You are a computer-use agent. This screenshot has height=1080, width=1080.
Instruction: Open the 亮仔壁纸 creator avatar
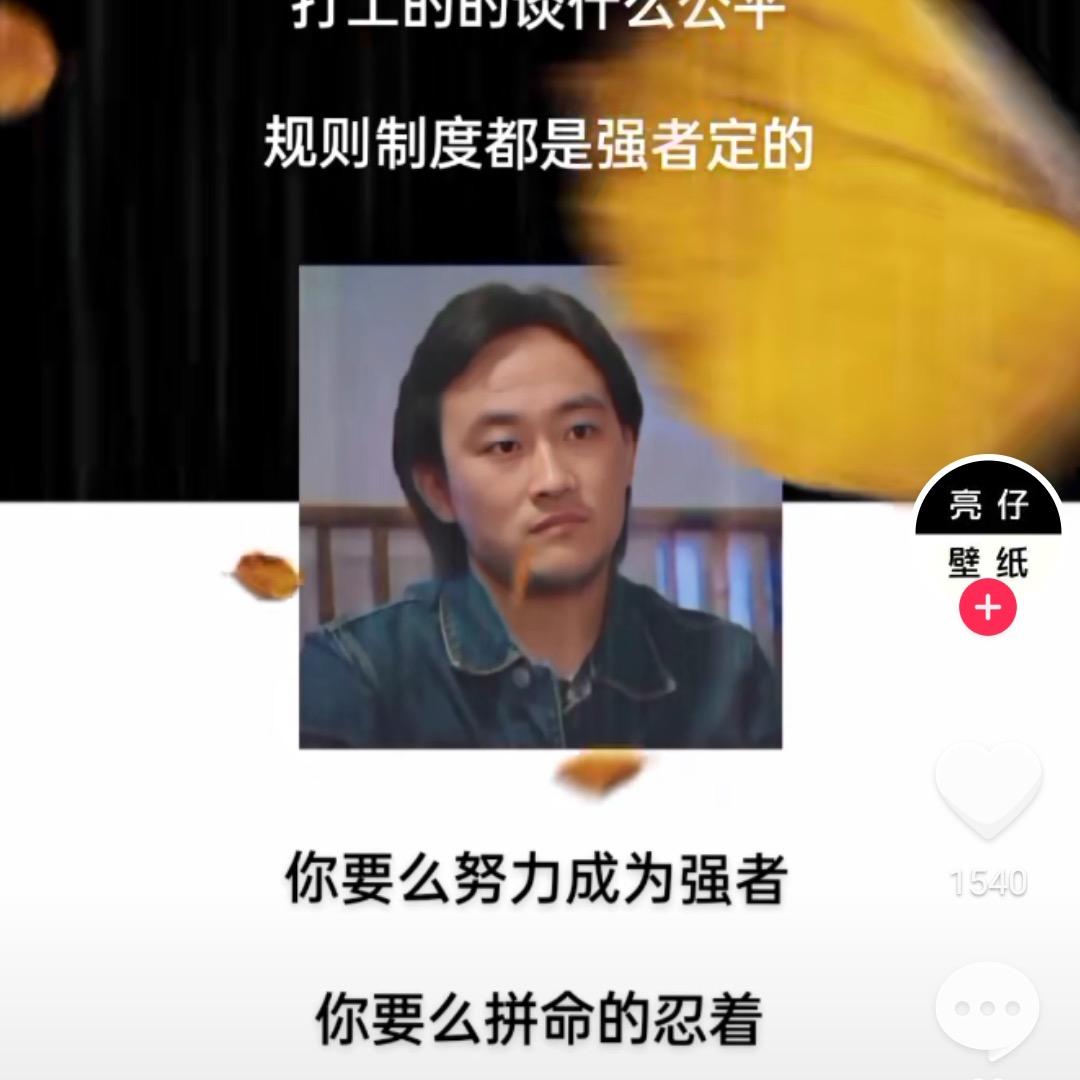pyautogui.click(x=988, y=530)
